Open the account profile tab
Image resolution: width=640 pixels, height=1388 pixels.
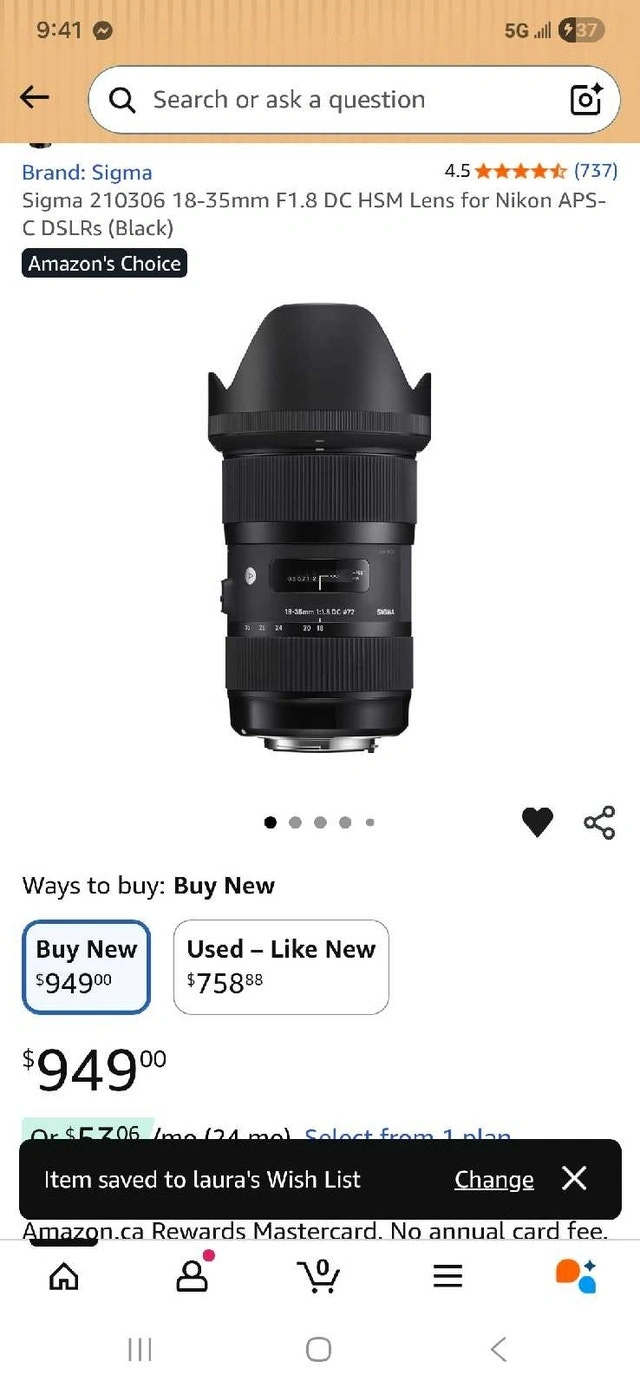point(192,1274)
